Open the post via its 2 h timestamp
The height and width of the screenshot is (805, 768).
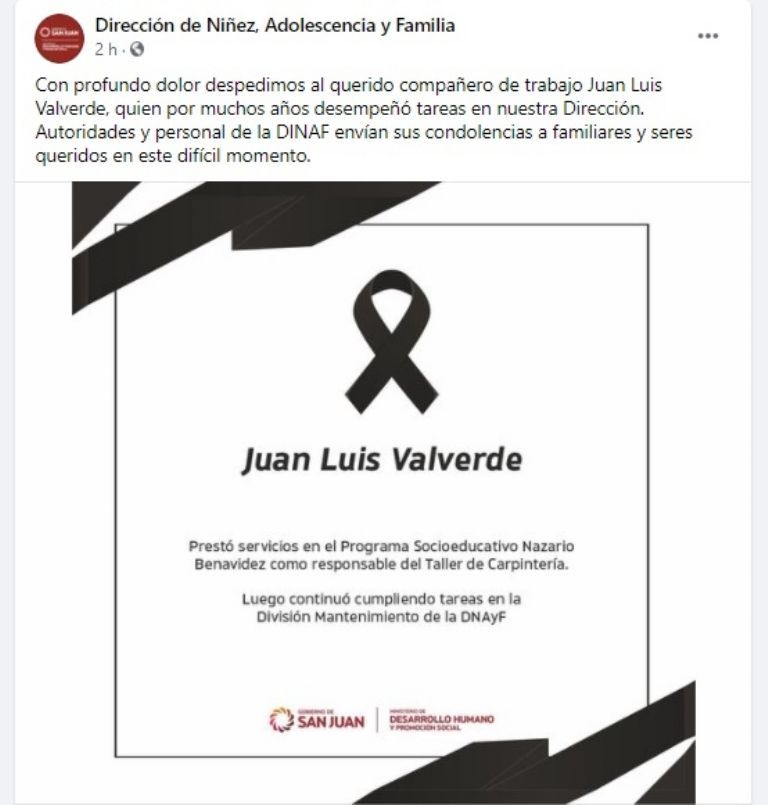[105, 48]
